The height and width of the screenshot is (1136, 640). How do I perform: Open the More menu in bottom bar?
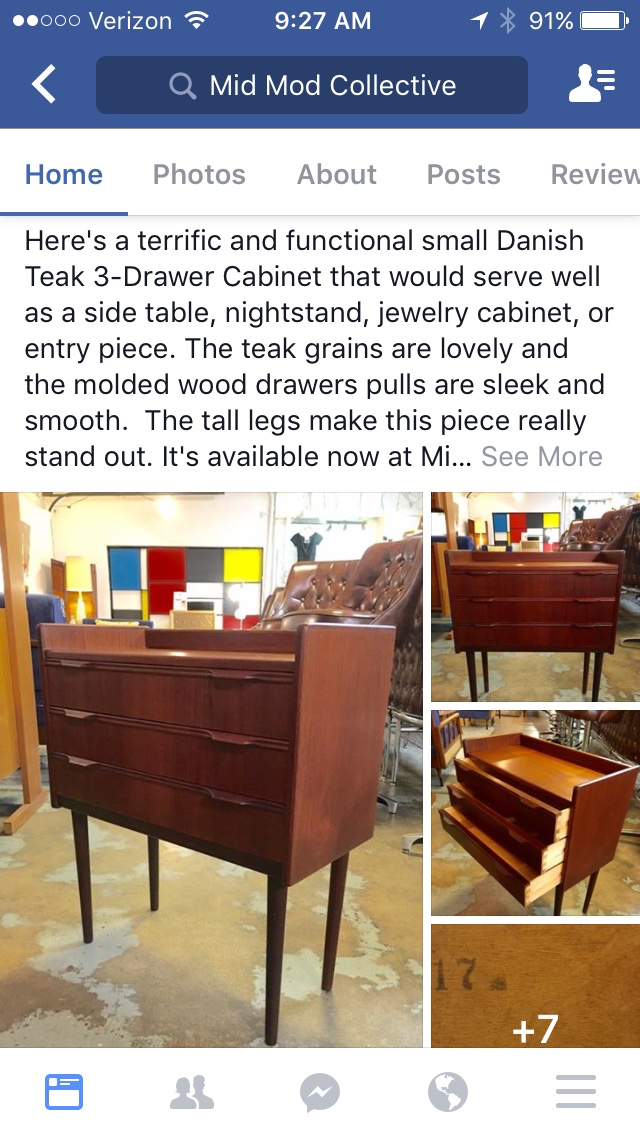tap(576, 1092)
